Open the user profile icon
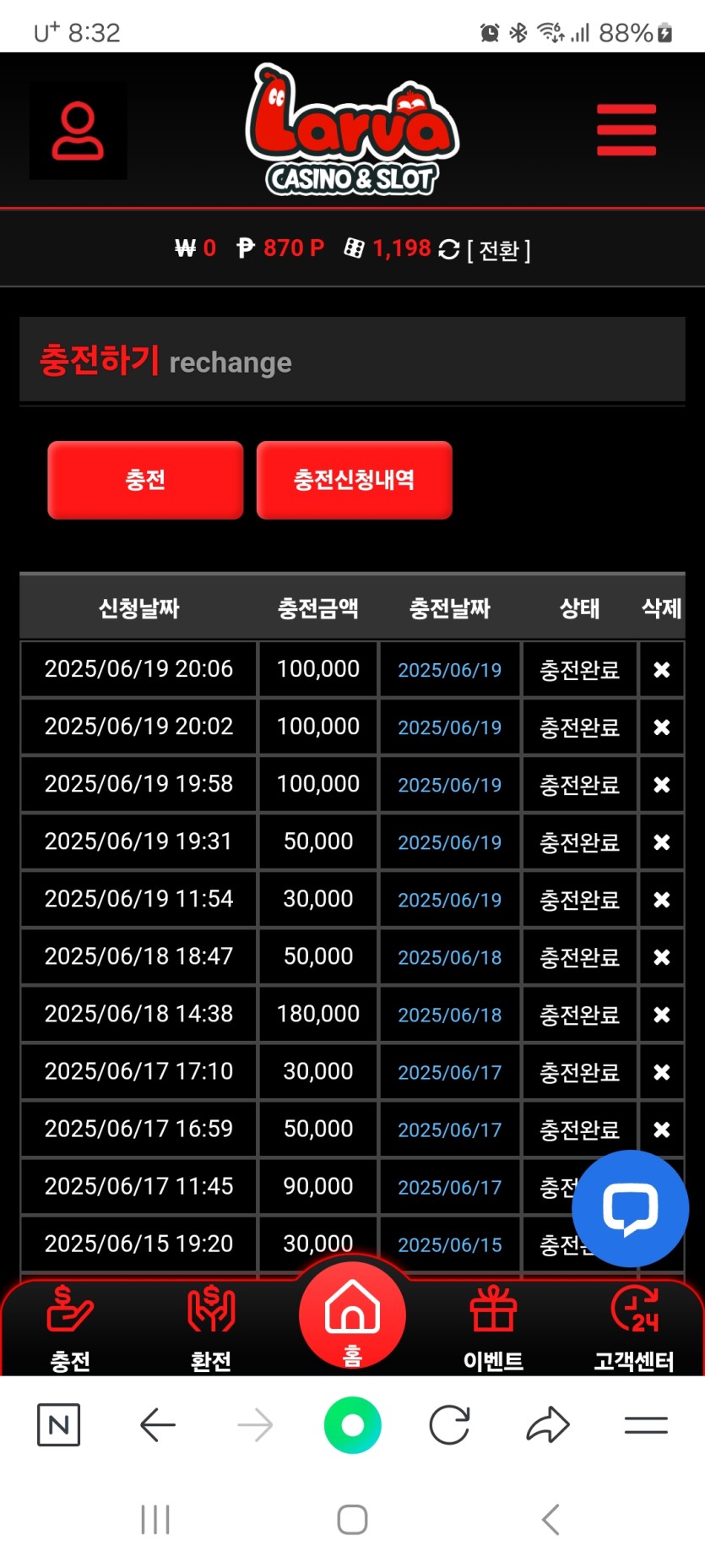705x1568 pixels. tap(78, 131)
